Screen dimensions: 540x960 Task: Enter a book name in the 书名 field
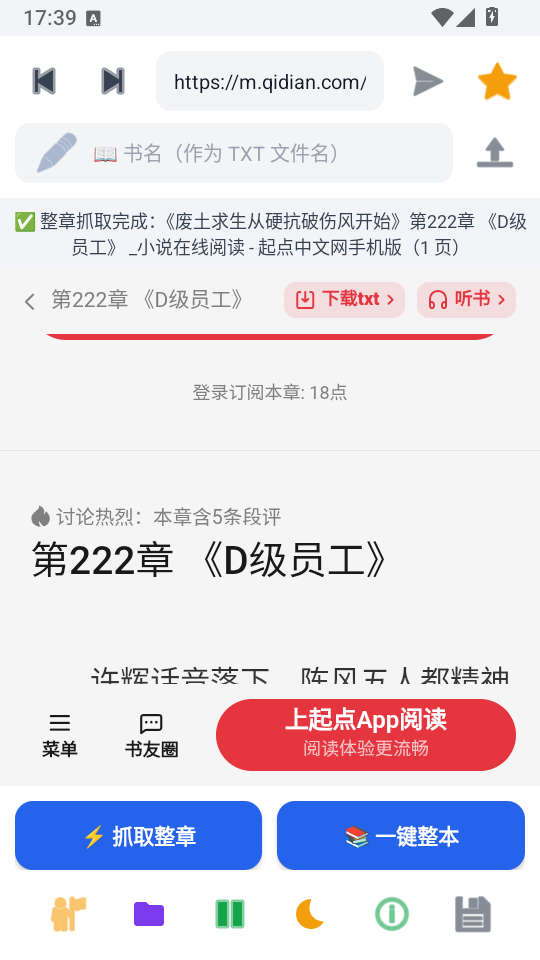[234, 153]
